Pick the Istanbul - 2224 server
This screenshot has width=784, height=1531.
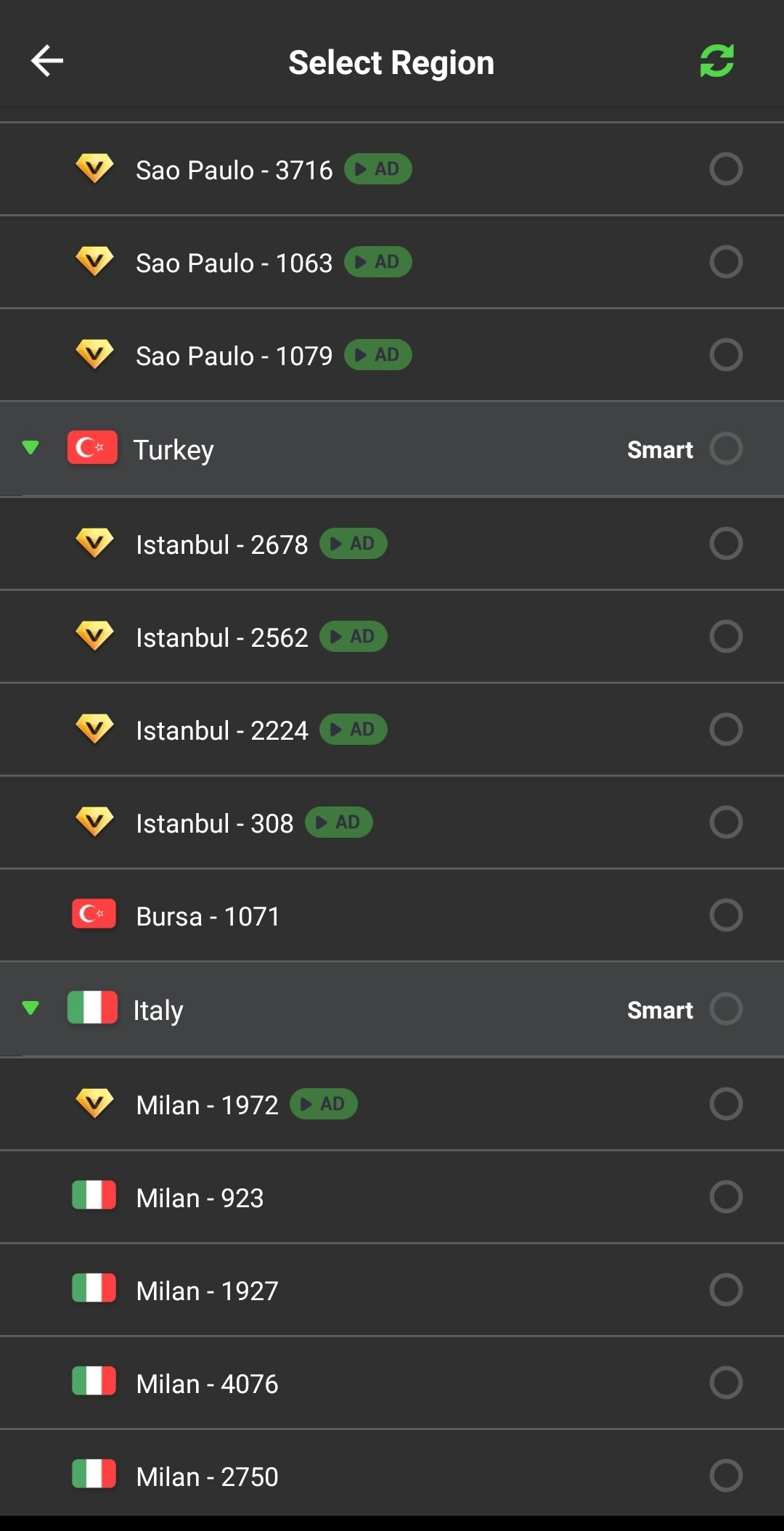tap(392, 730)
